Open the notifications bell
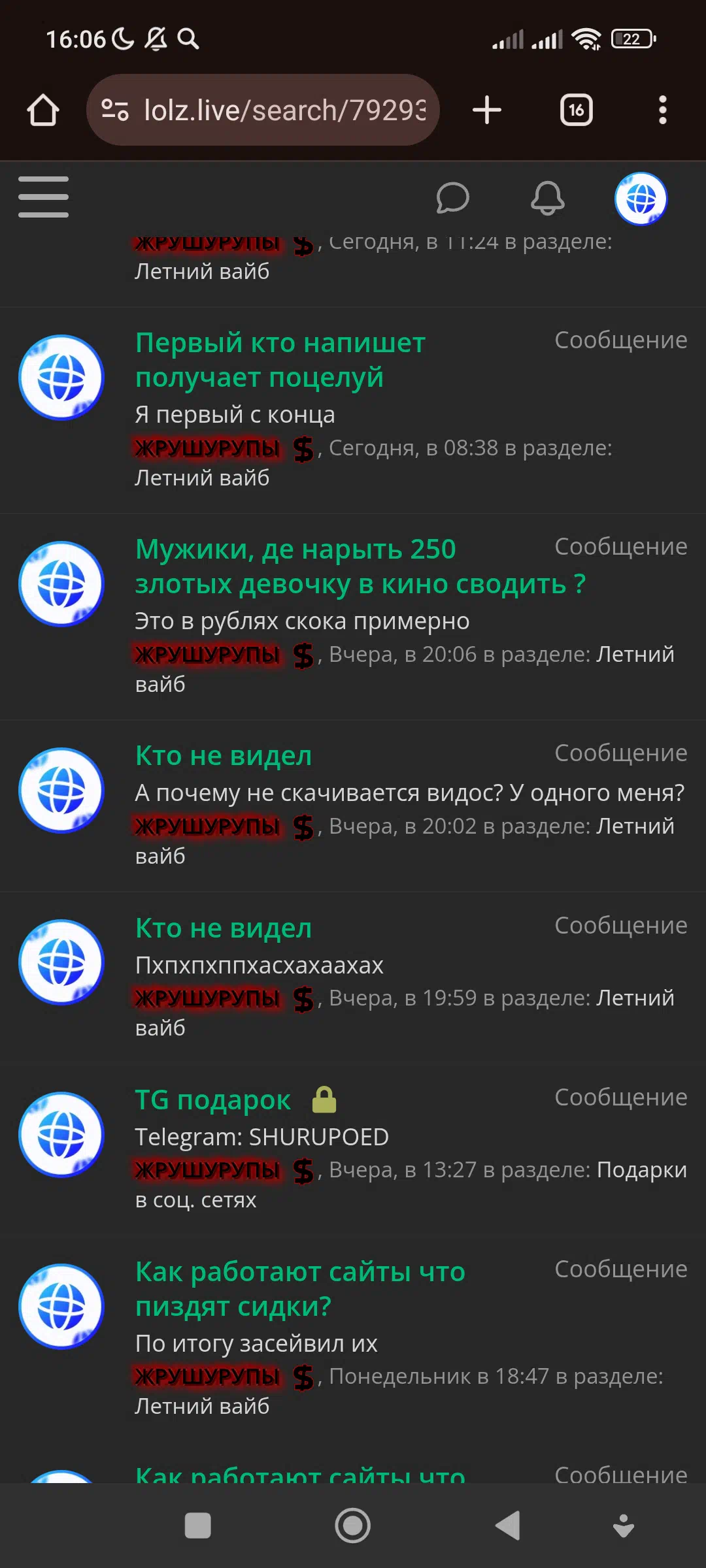 pos(547,198)
